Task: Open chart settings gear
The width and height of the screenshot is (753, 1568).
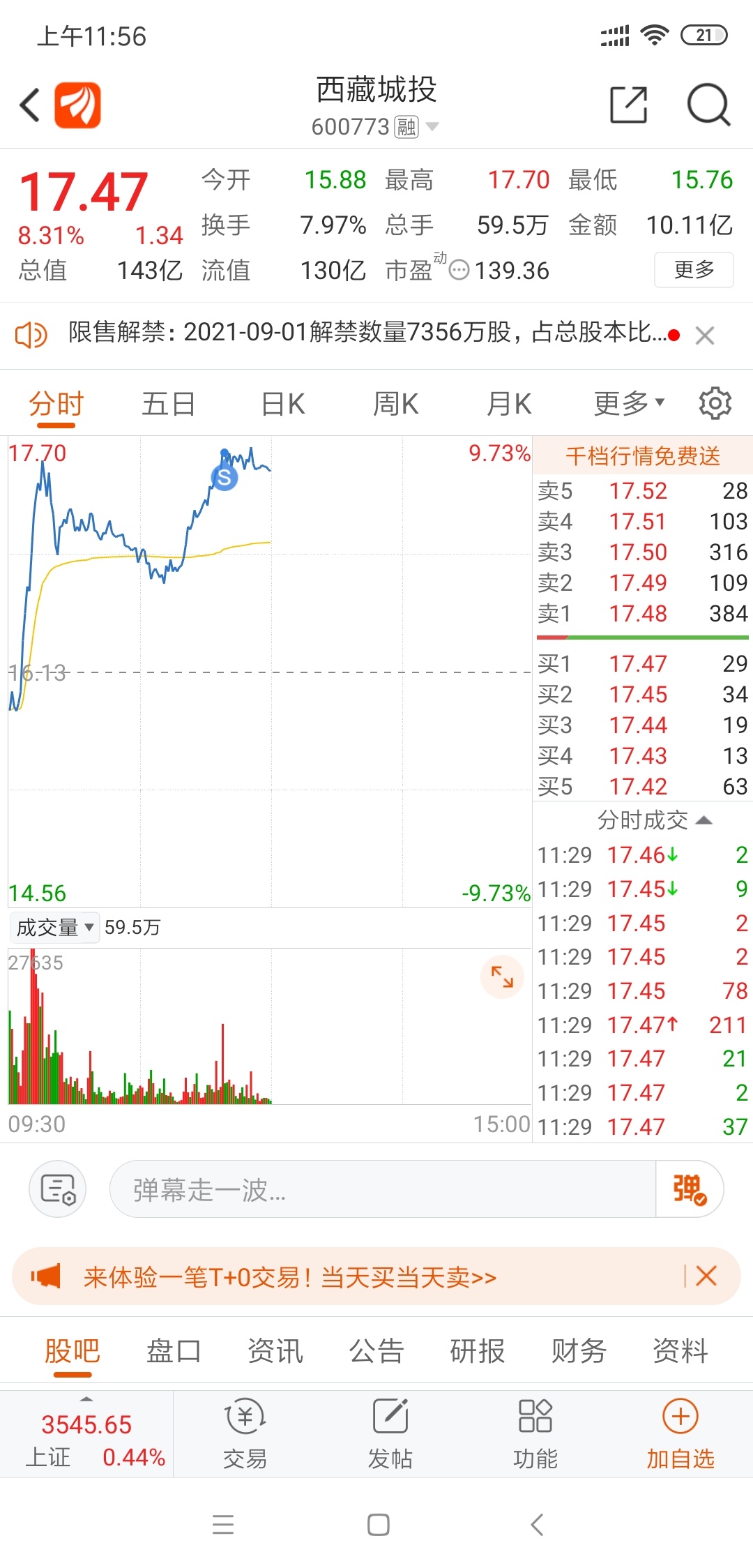Action: (715, 403)
